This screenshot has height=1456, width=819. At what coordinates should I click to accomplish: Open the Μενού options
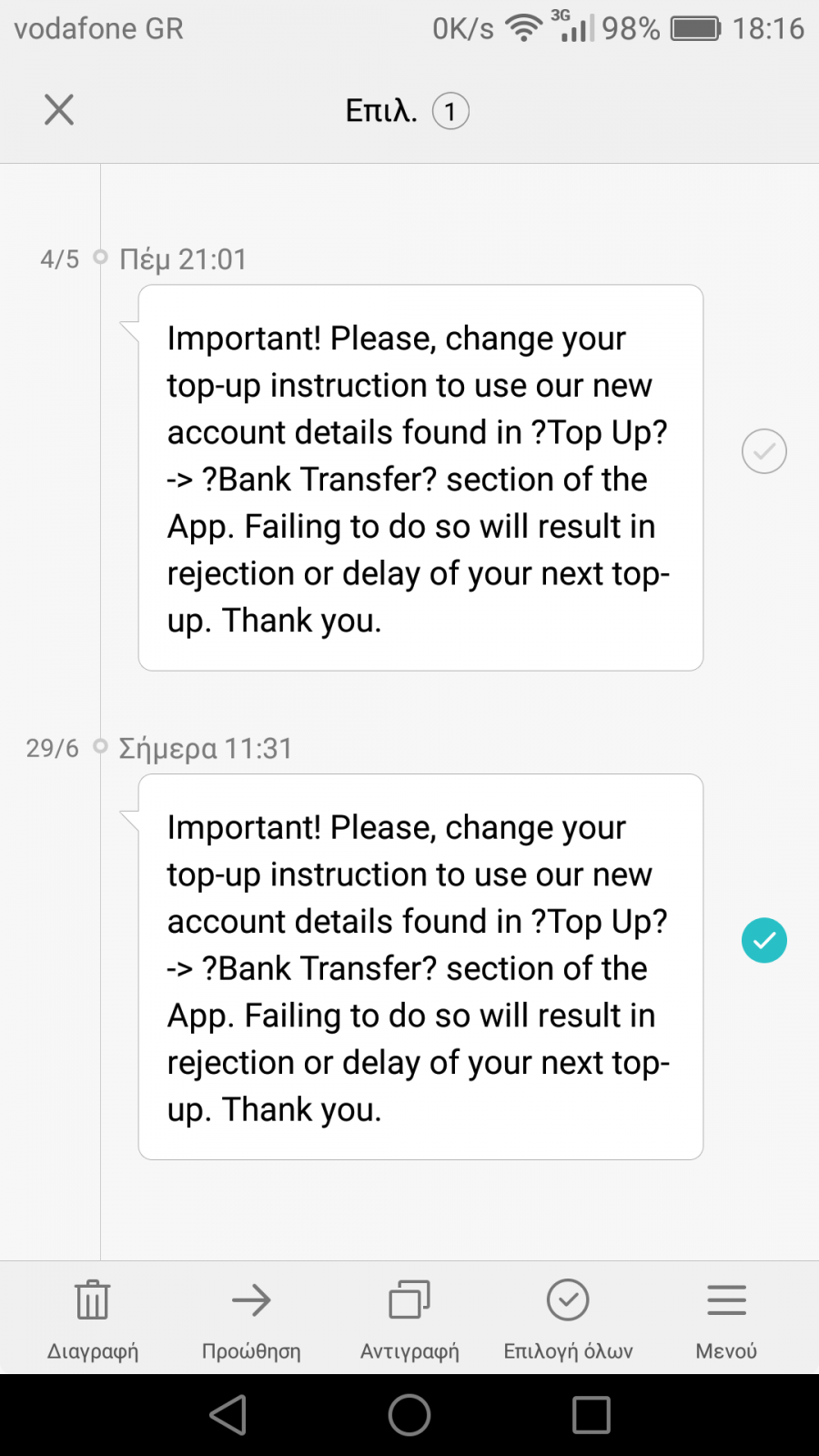click(x=726, y=1319)
